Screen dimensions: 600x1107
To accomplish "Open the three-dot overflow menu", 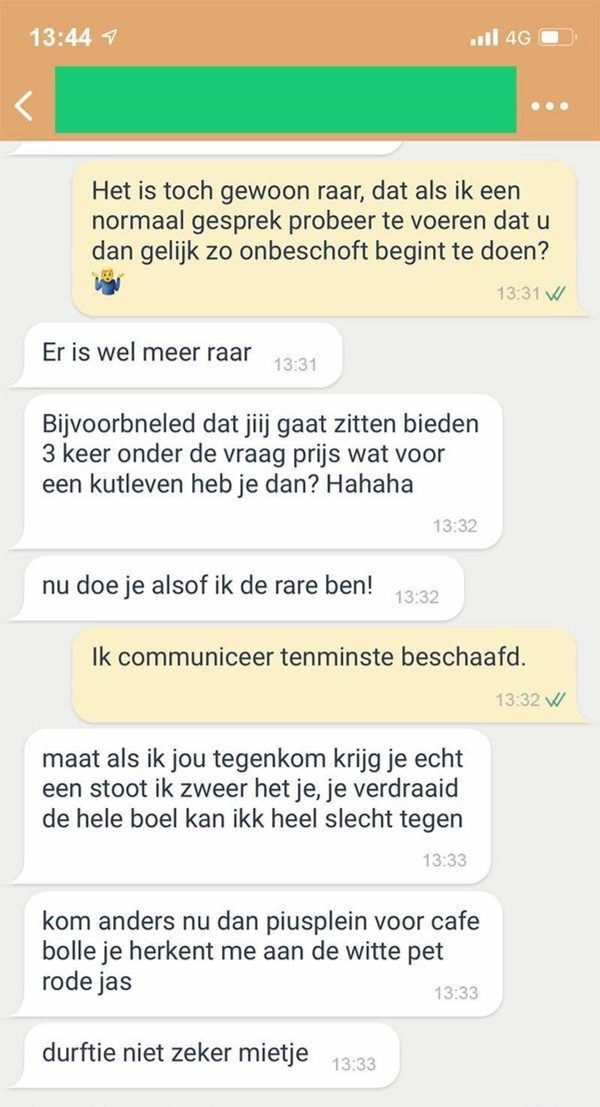I will coord(551,106).
